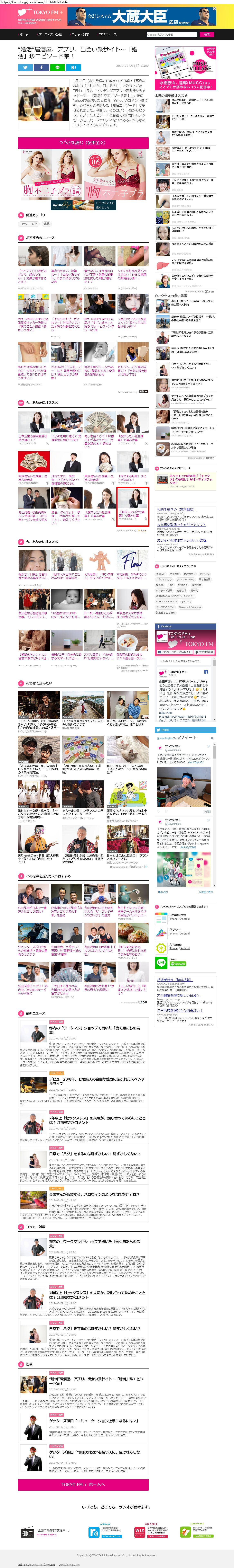This screenshot has height=1568, width=234.
Task: Tap the pink 検索 search button
Action: (x=207, y=35)
